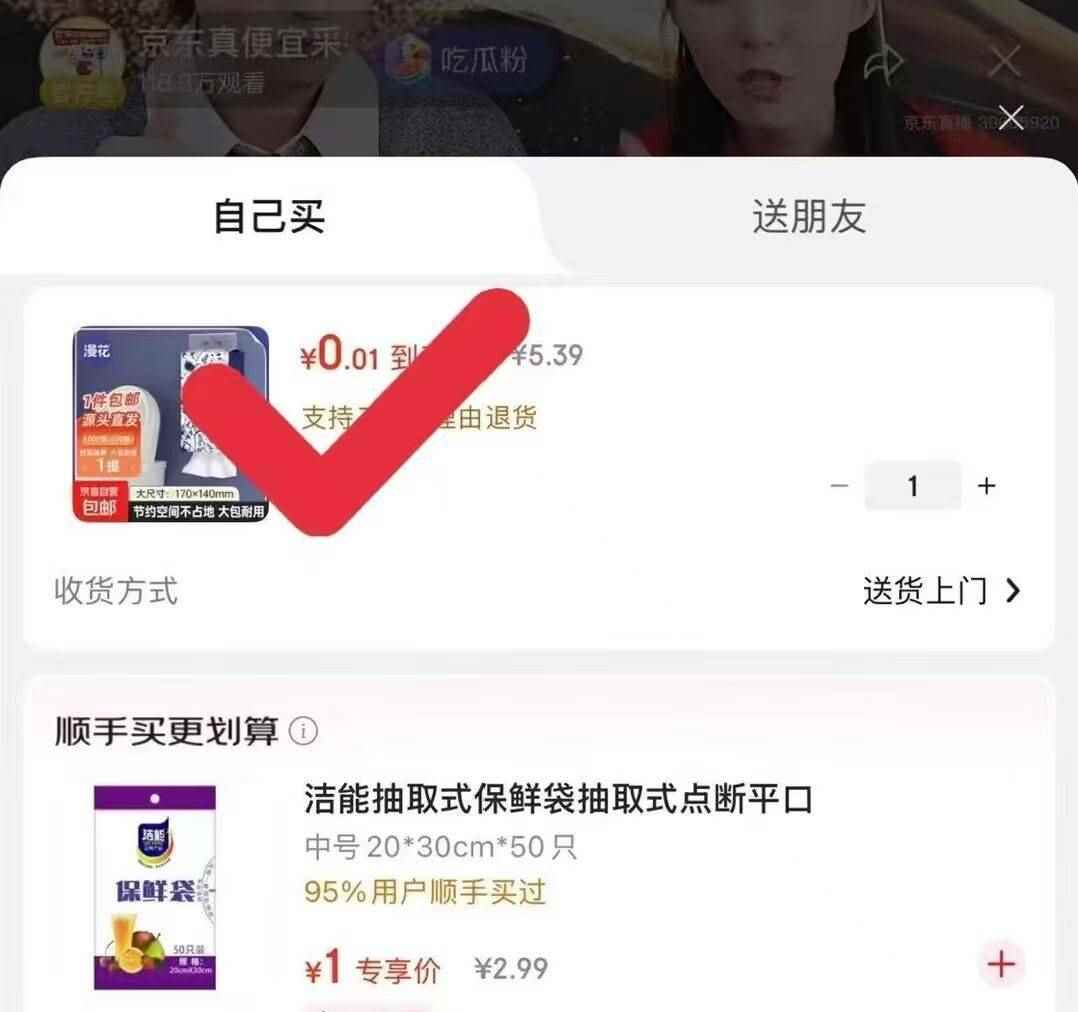1078x1012 pixels.
Task: Switch to the 送朋友 tab
Action: [808, 216]
